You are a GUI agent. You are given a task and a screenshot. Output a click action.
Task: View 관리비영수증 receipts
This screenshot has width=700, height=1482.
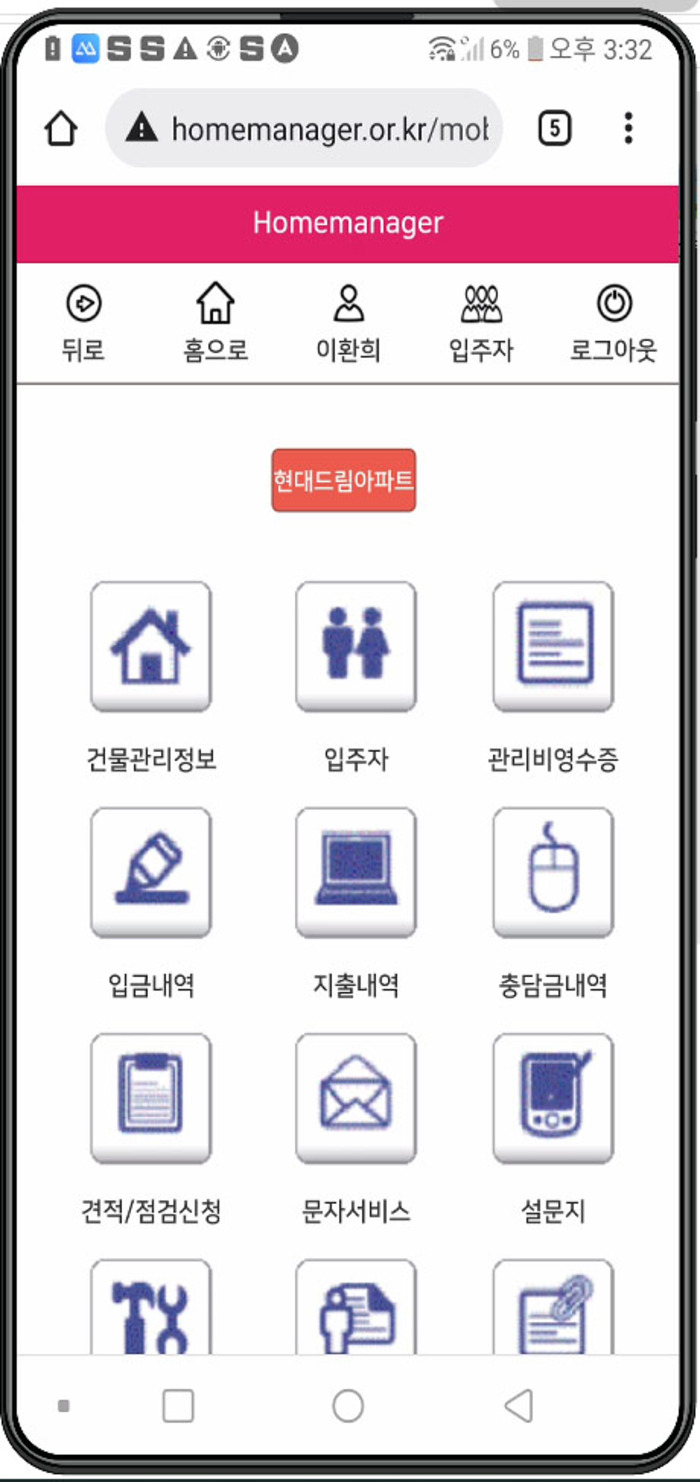(553, 647)
